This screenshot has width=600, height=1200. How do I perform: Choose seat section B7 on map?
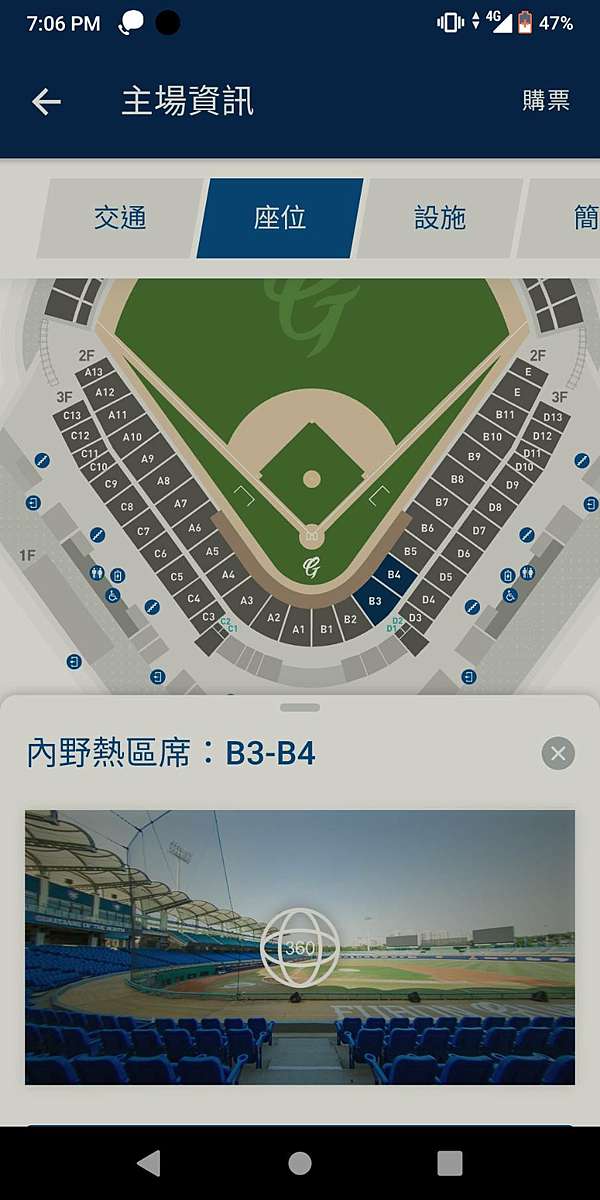click(x=441, y=502)
